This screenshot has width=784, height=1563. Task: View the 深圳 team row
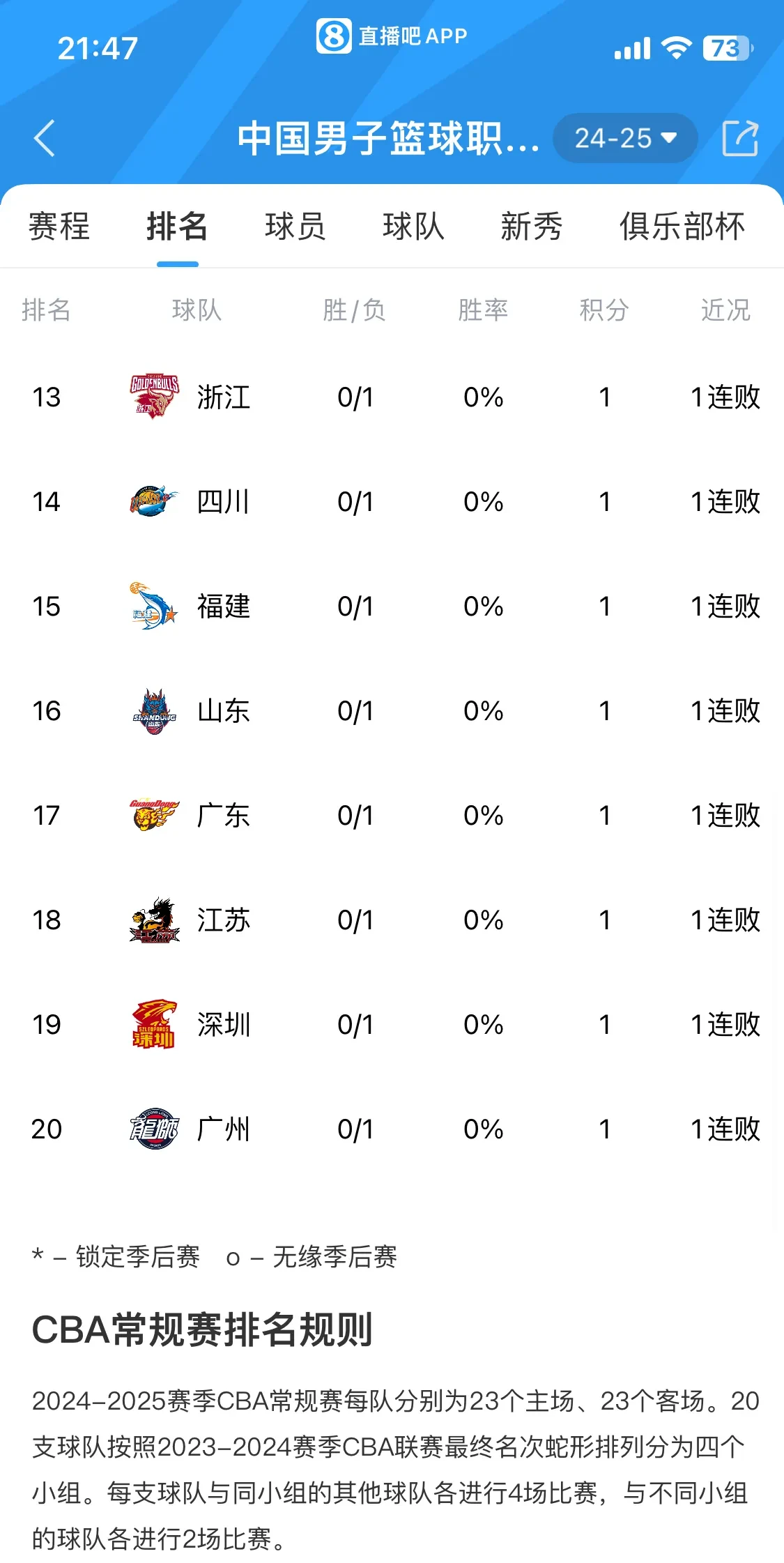(x=223, y=1025)
